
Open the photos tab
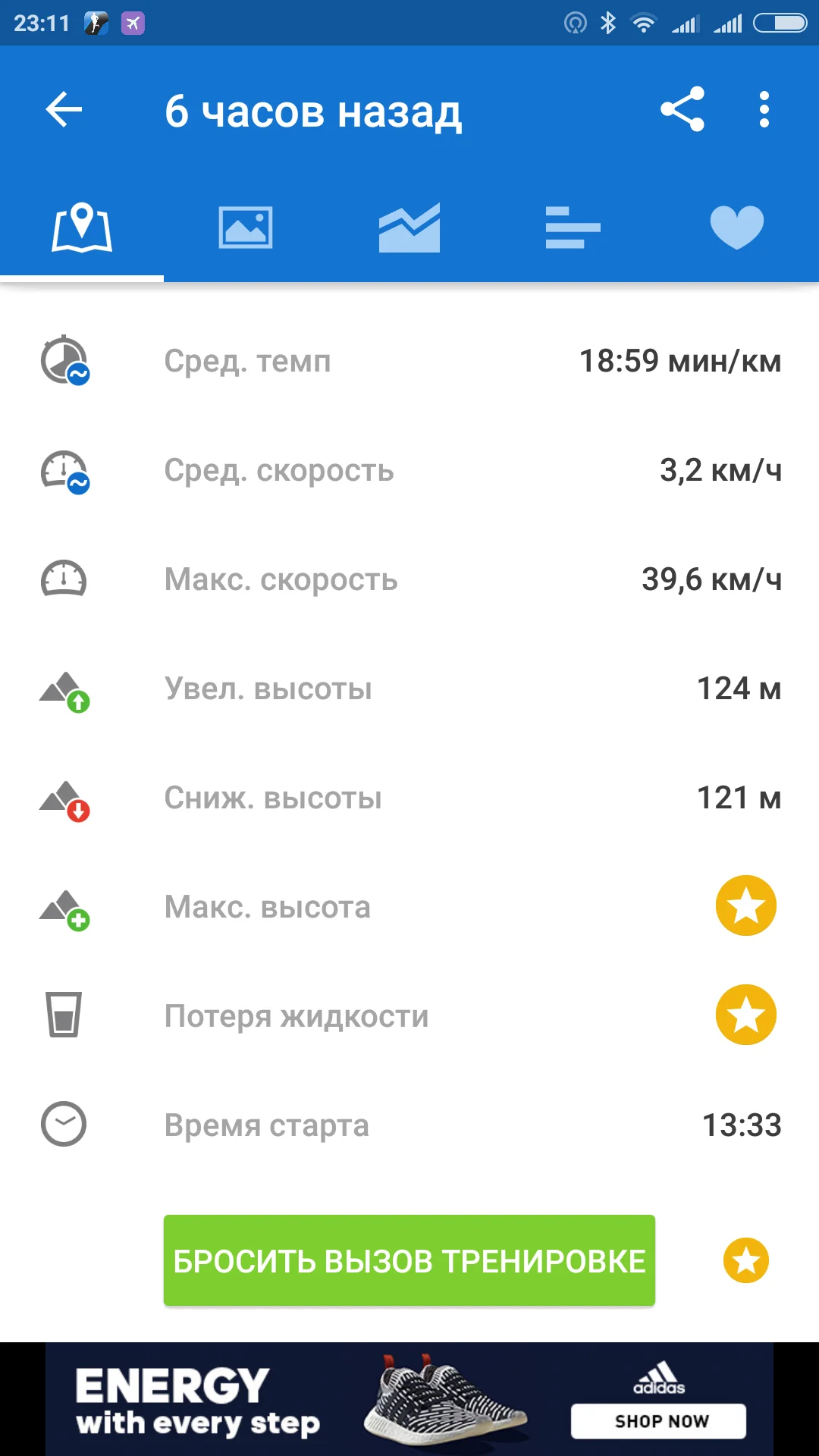tap(246, 227)
